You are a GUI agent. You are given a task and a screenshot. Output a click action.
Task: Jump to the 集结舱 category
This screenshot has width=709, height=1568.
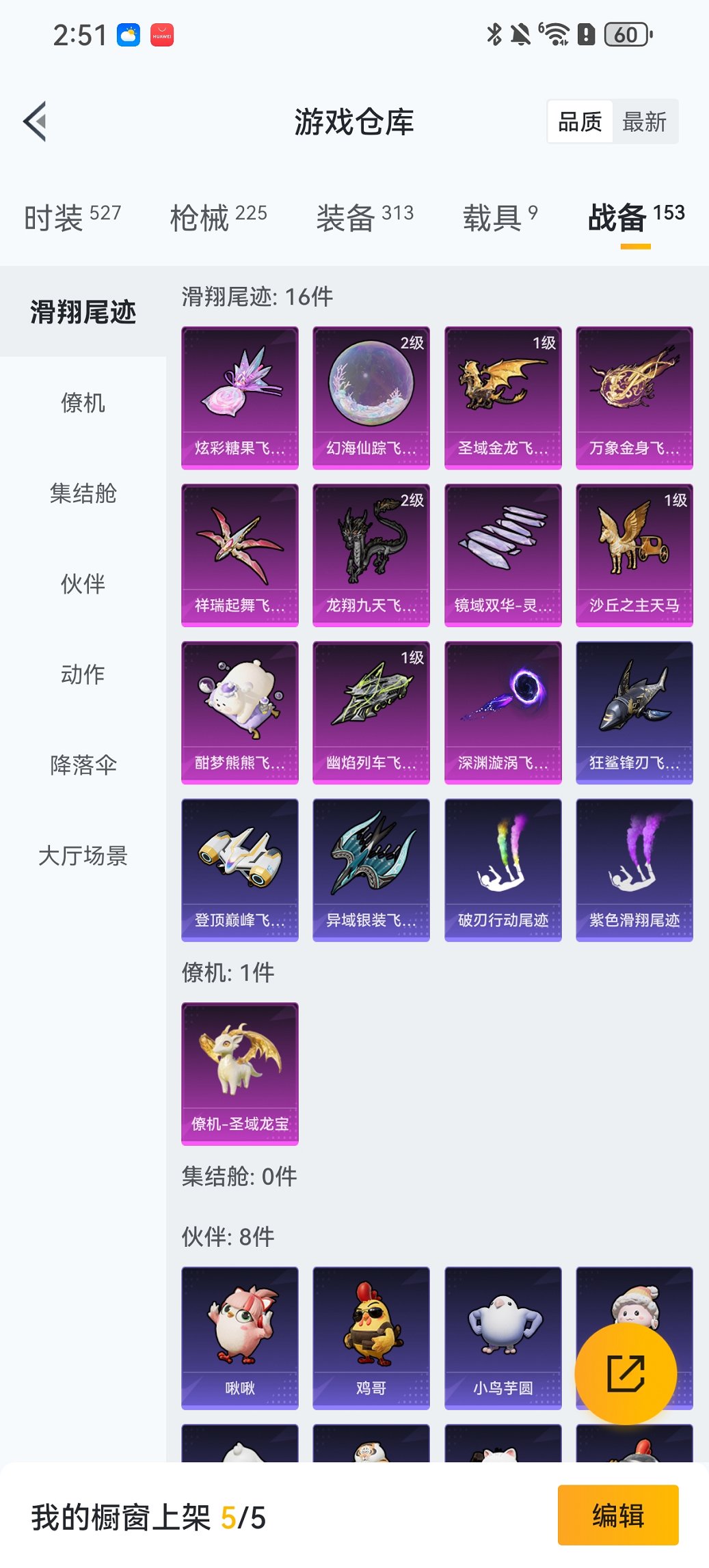83,493
